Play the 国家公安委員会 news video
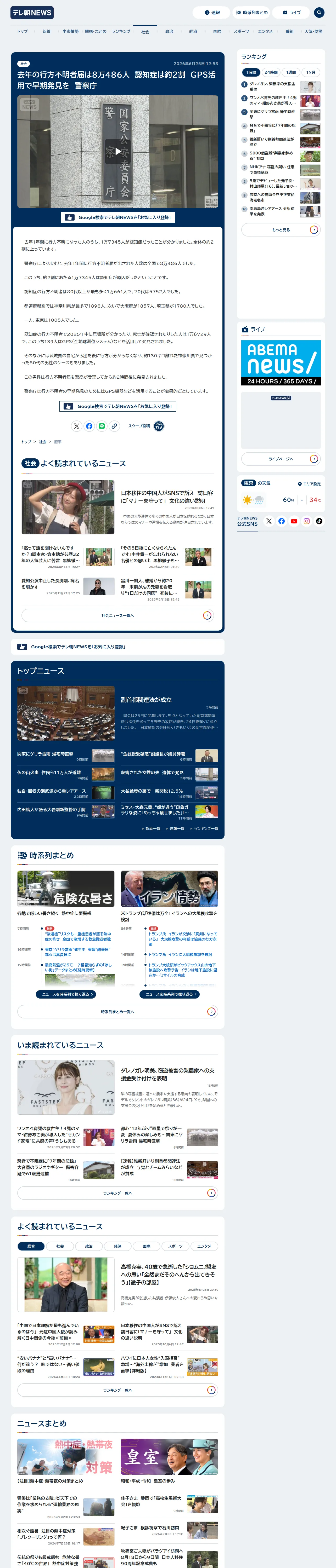This screenshot has width=336, height=1568. coord(117,152)
